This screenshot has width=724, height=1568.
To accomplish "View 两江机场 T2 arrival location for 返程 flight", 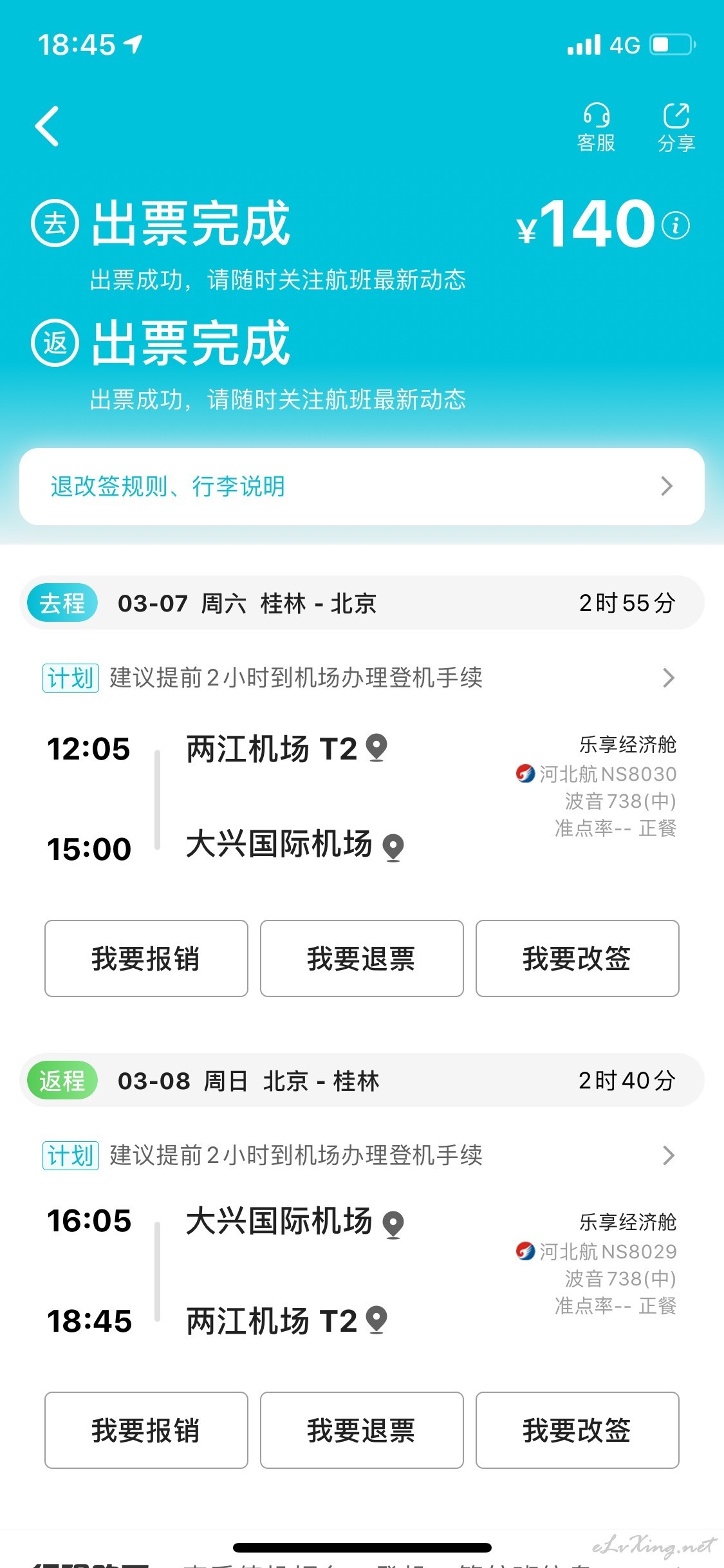I will (x=376, y=1320).
